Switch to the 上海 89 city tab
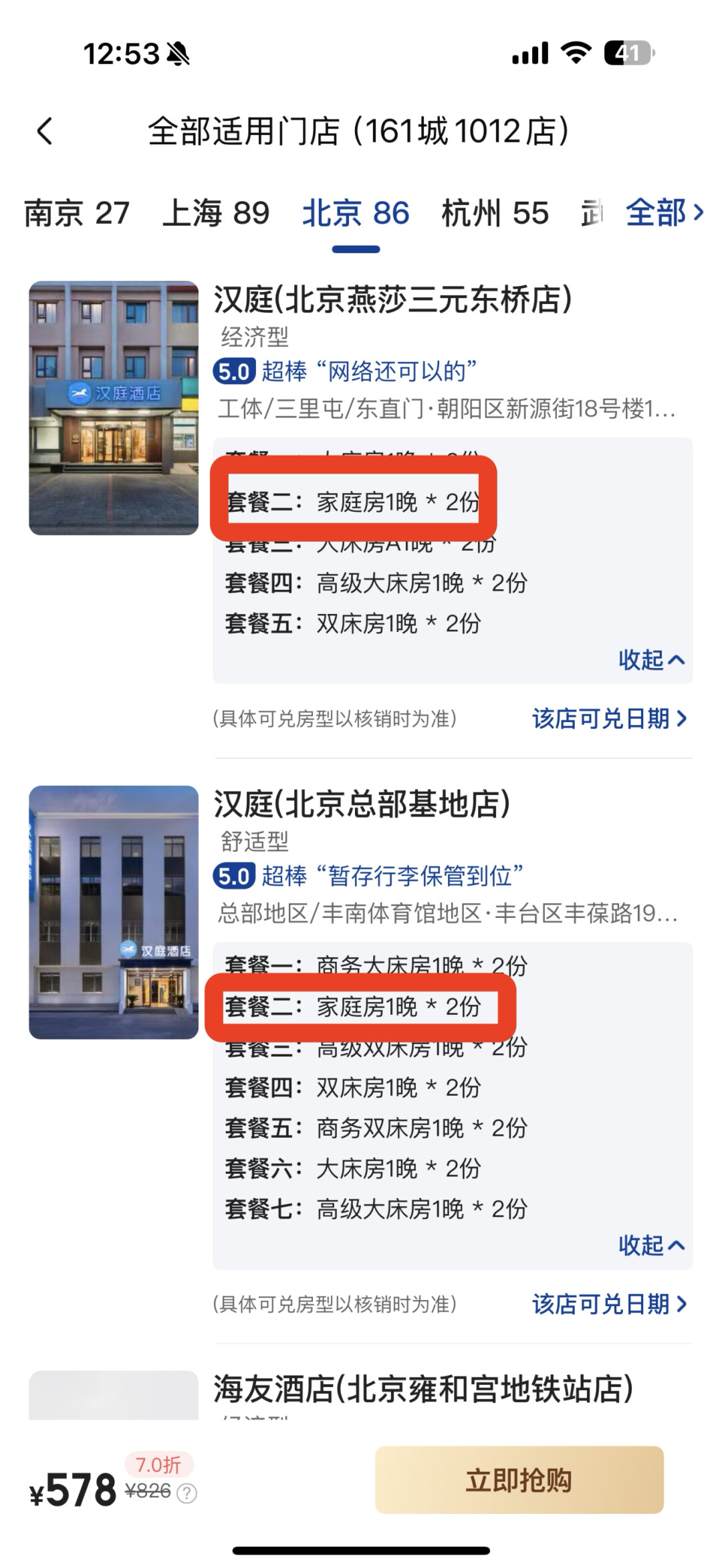The image size is (722, 1568). pos(216,214)
